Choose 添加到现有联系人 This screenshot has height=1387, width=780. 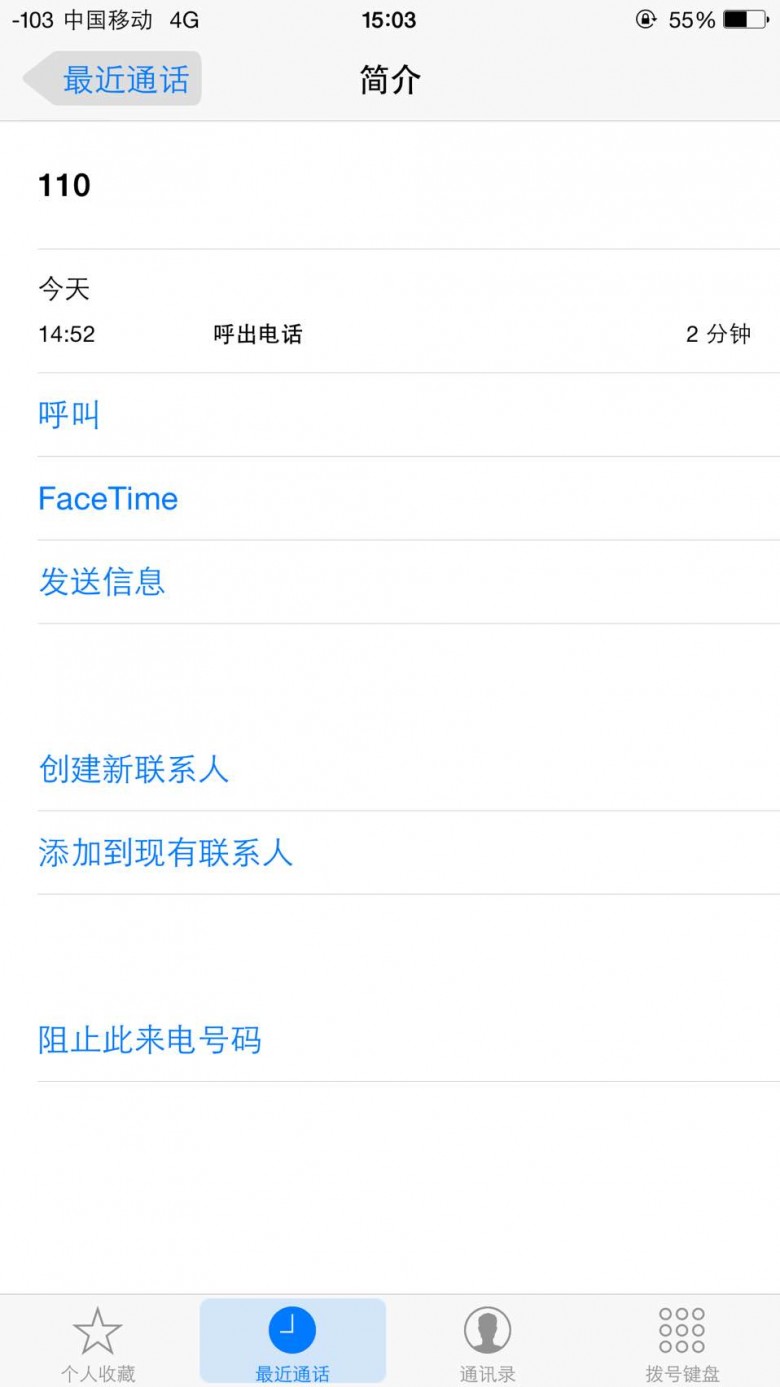coord(166,852)
